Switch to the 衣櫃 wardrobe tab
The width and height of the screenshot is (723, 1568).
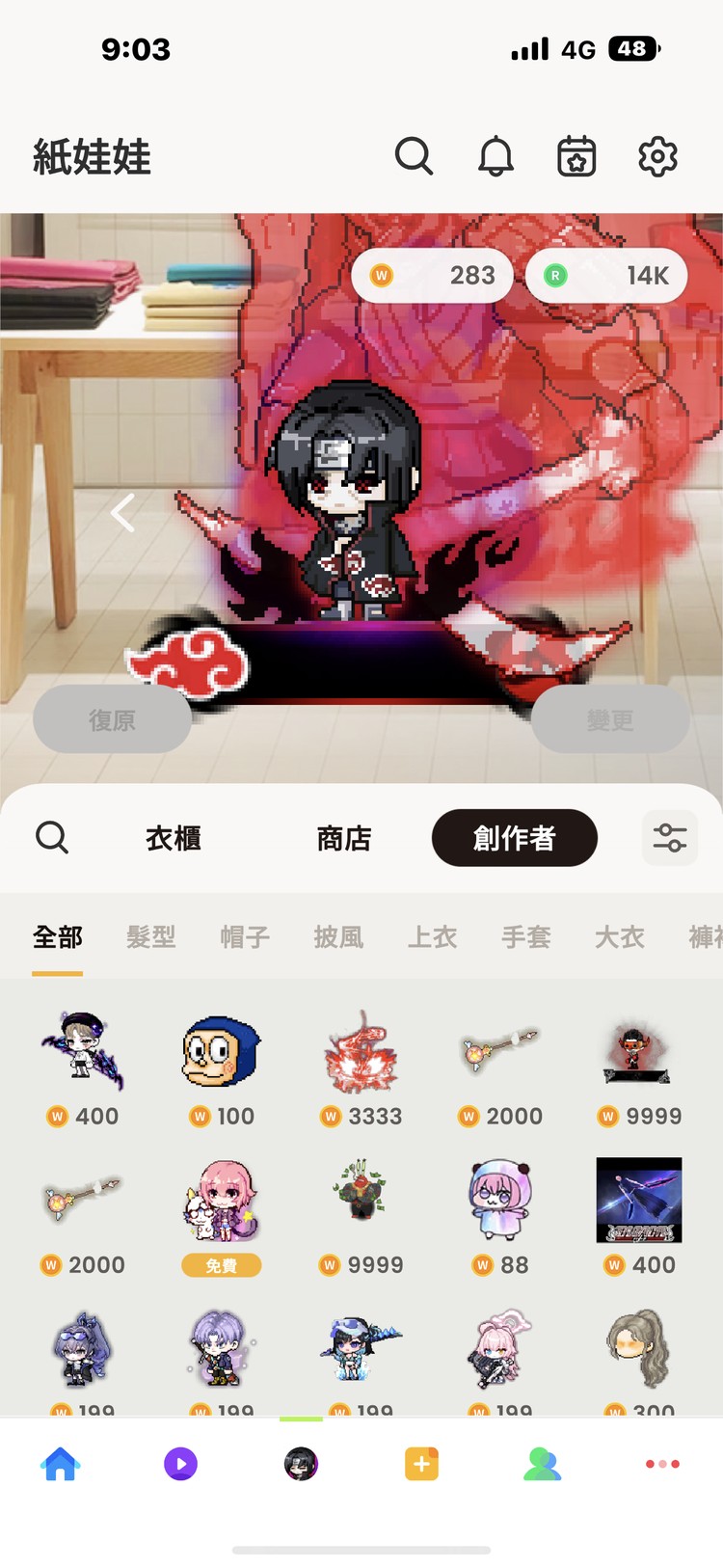pyautogui.click(x=174, y=838)
